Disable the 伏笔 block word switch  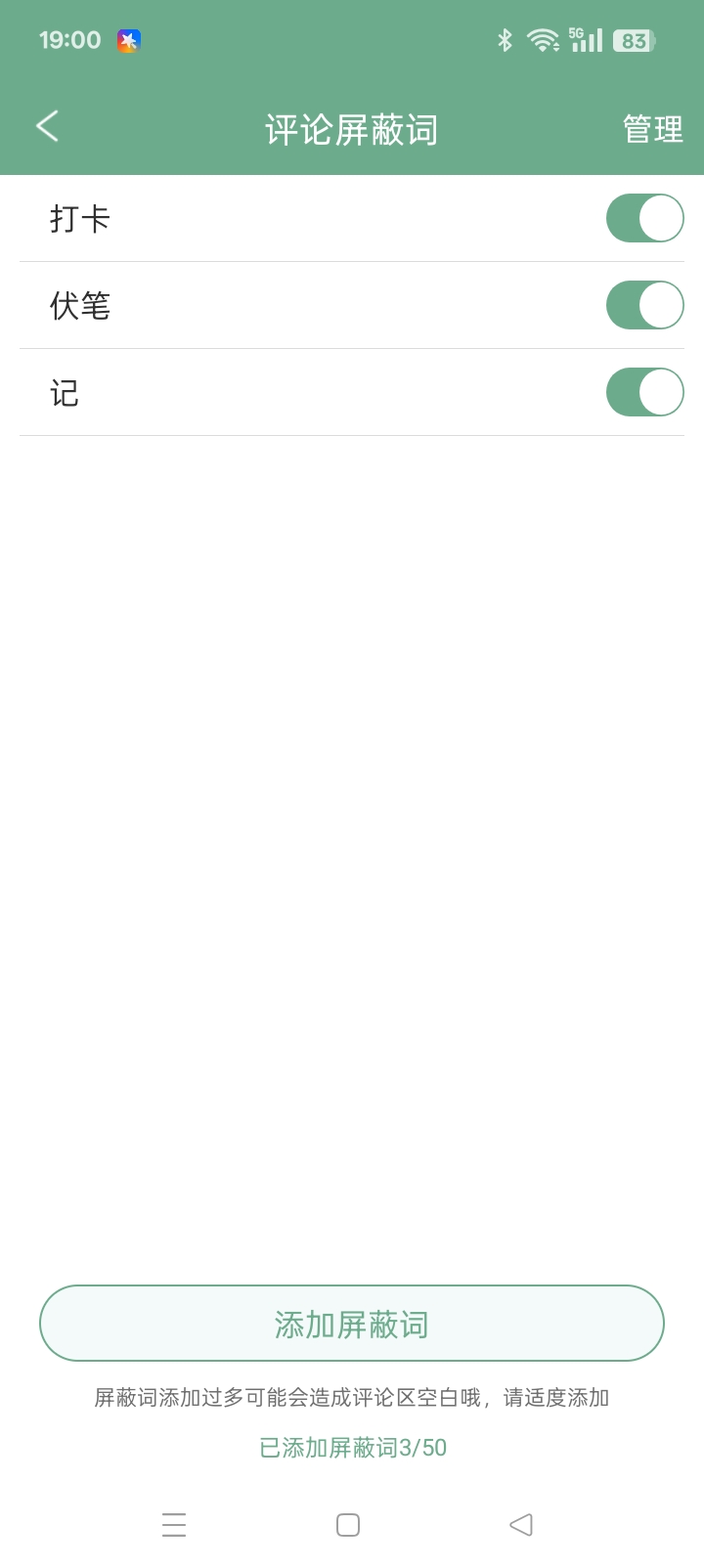pos(644,305)
